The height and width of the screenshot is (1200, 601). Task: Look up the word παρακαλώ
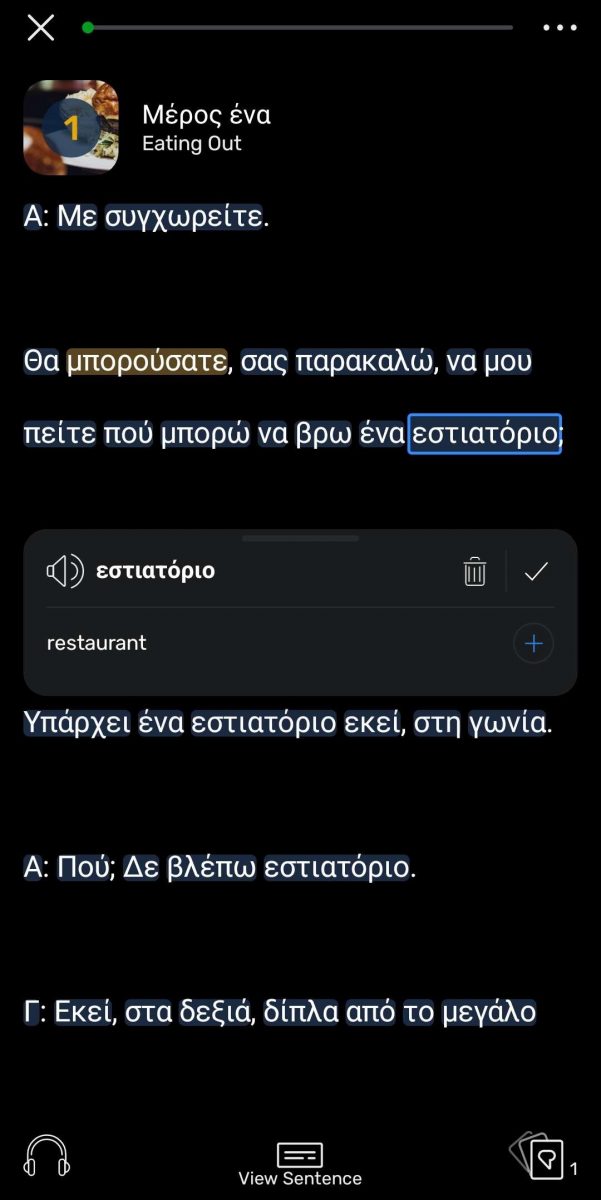364,362
